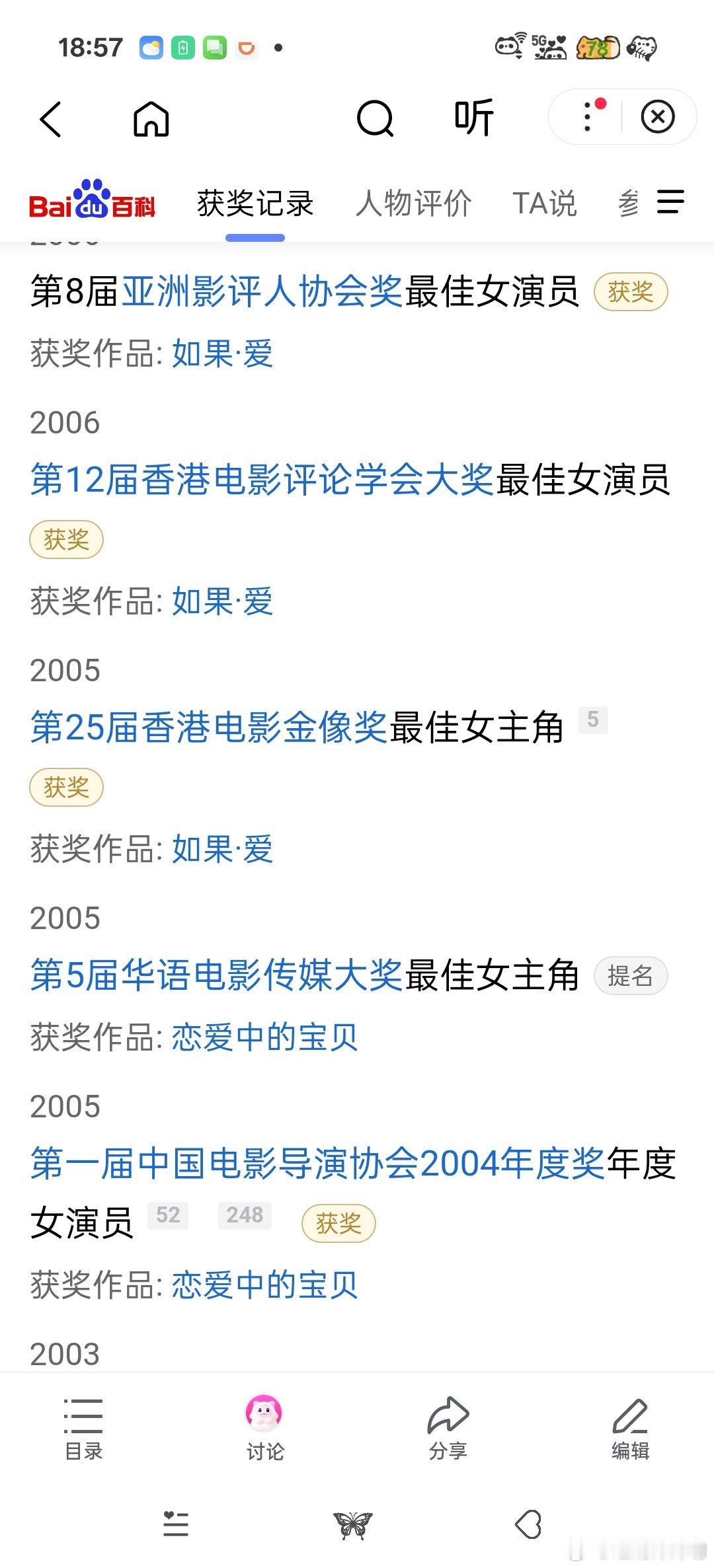Open 第一届中国电影导演协会2004年度奖 link

point(318,1164)
